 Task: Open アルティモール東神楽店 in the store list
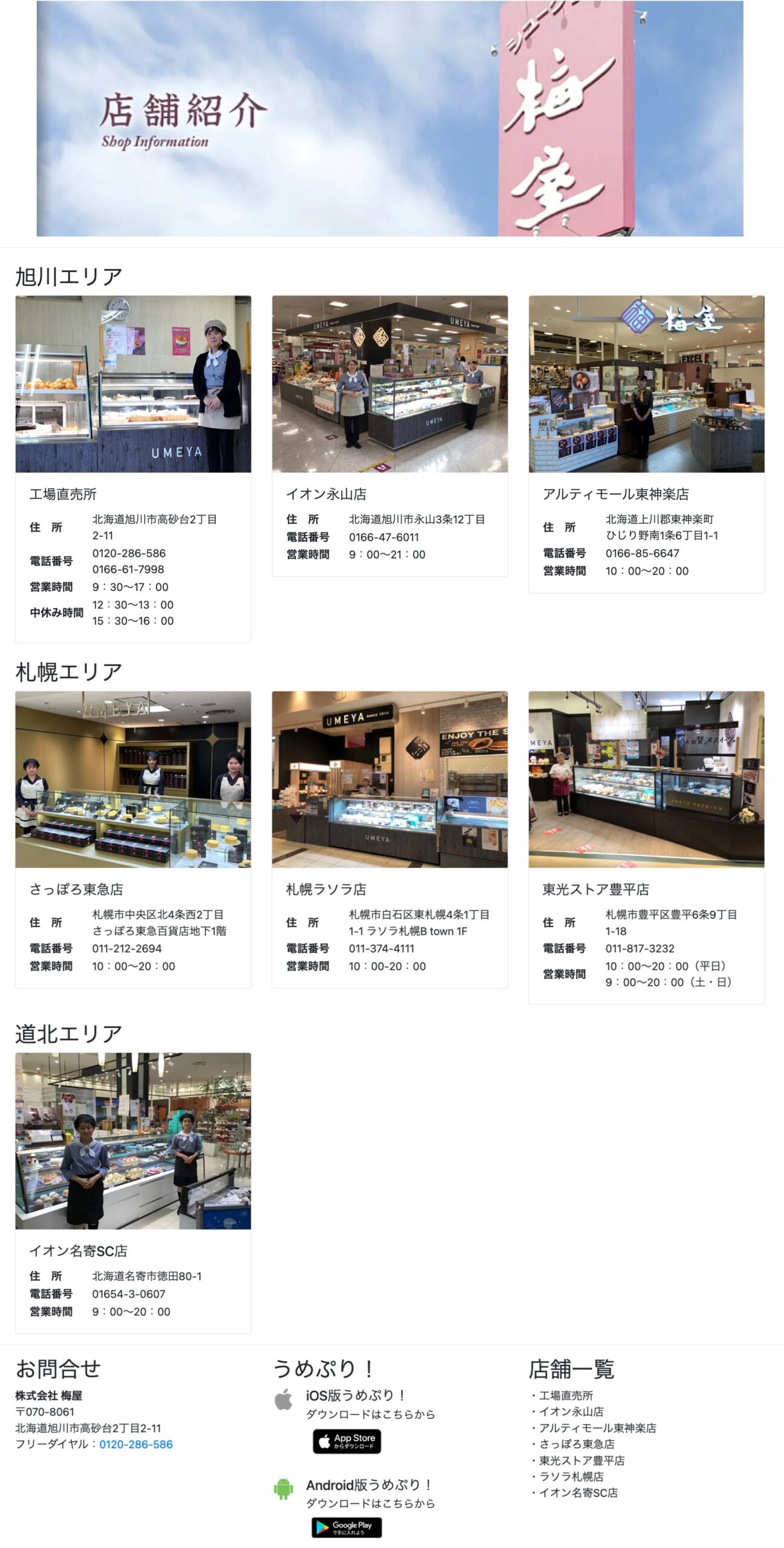(x=597, y=1428)
